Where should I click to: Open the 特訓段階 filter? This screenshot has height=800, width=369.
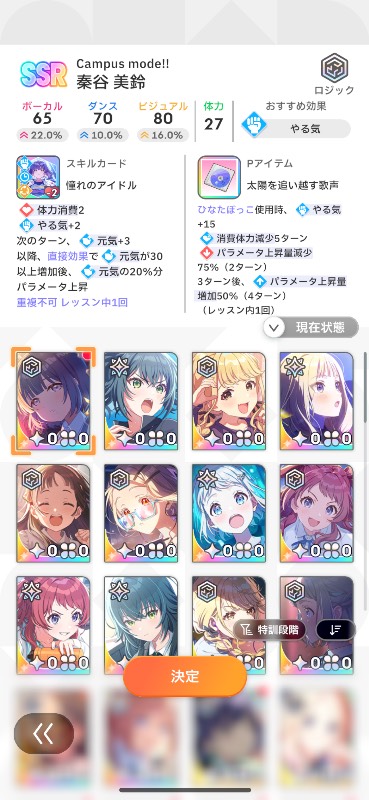269,630
